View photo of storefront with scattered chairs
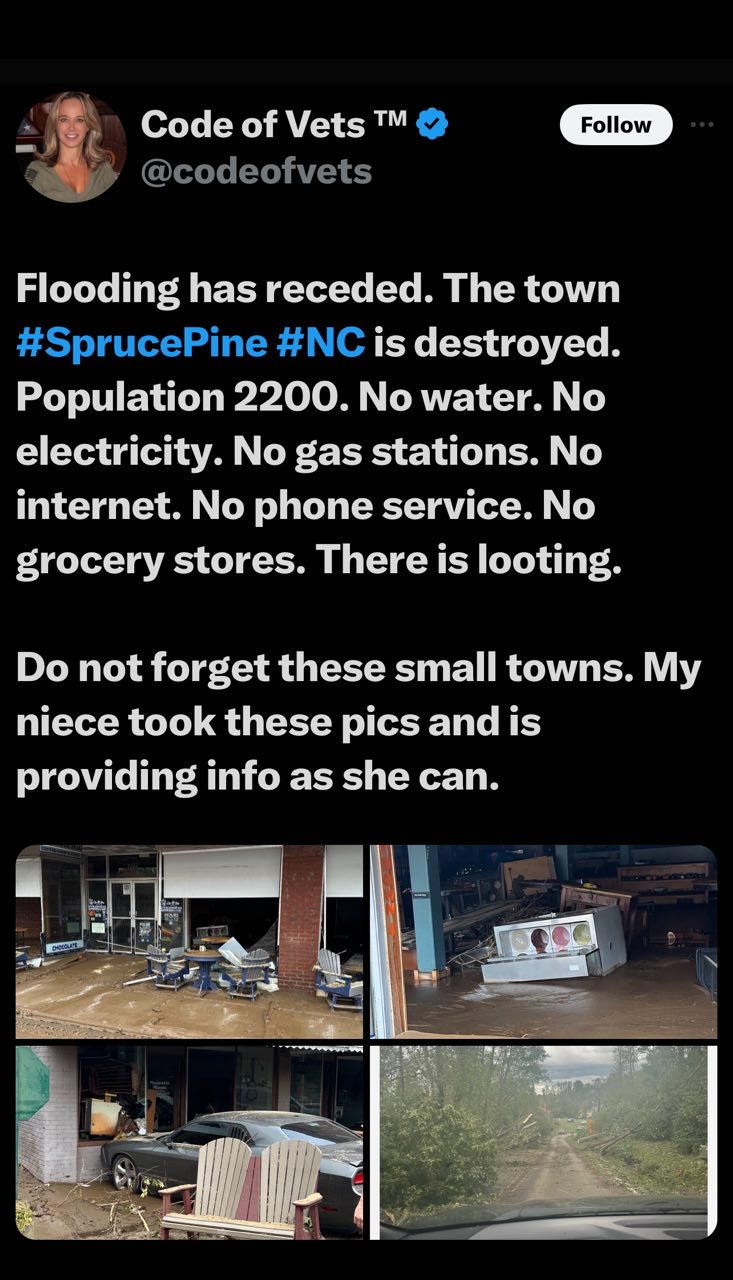Viewport: 733px width, 1280px height. pos(190,941)
